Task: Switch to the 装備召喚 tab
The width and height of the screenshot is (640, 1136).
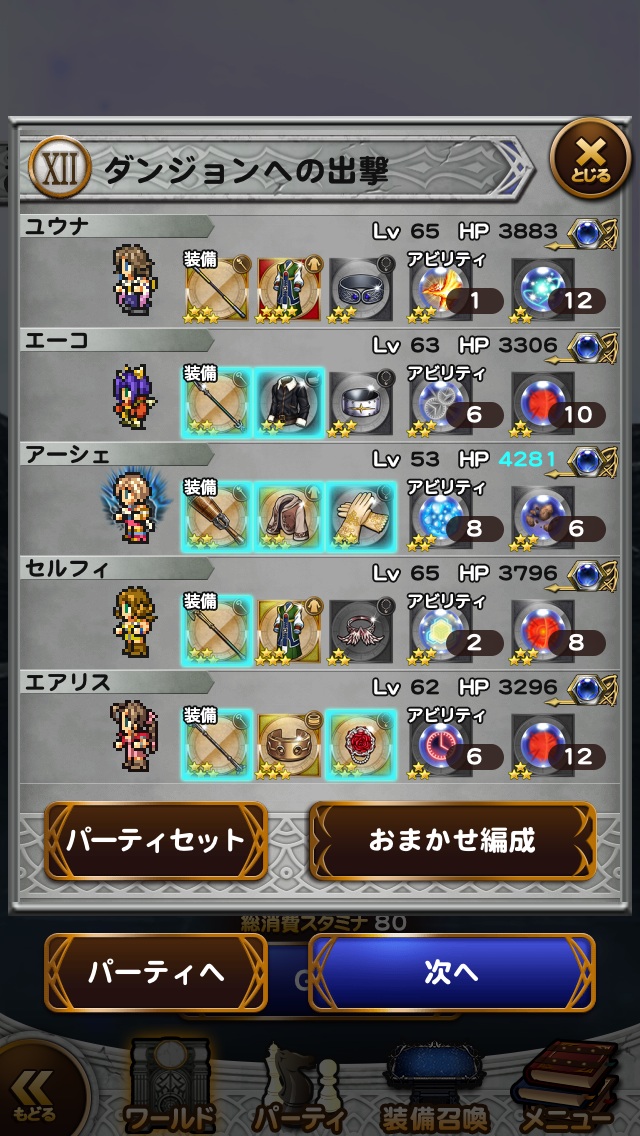Action: pos(434,1090)
